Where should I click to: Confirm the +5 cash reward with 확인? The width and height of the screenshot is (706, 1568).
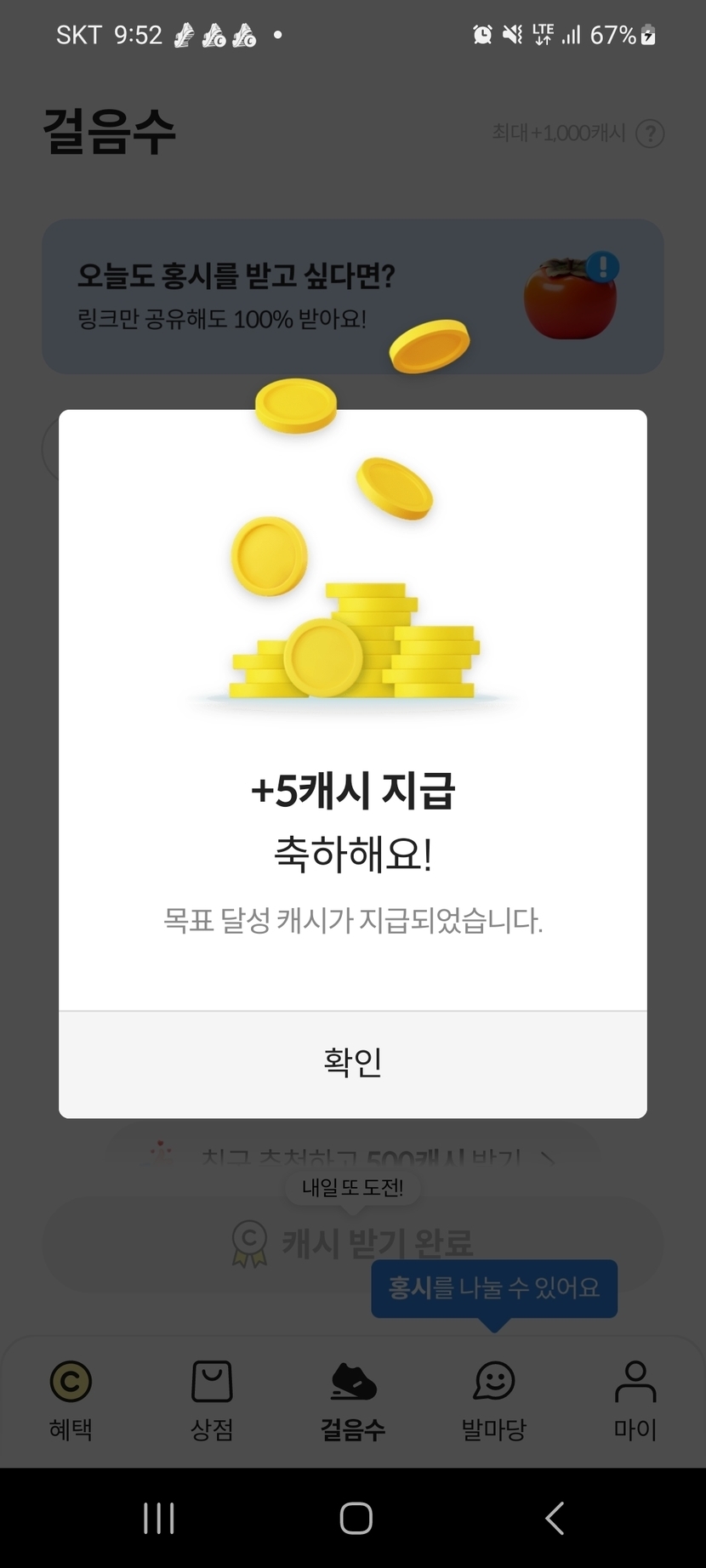352,1063
